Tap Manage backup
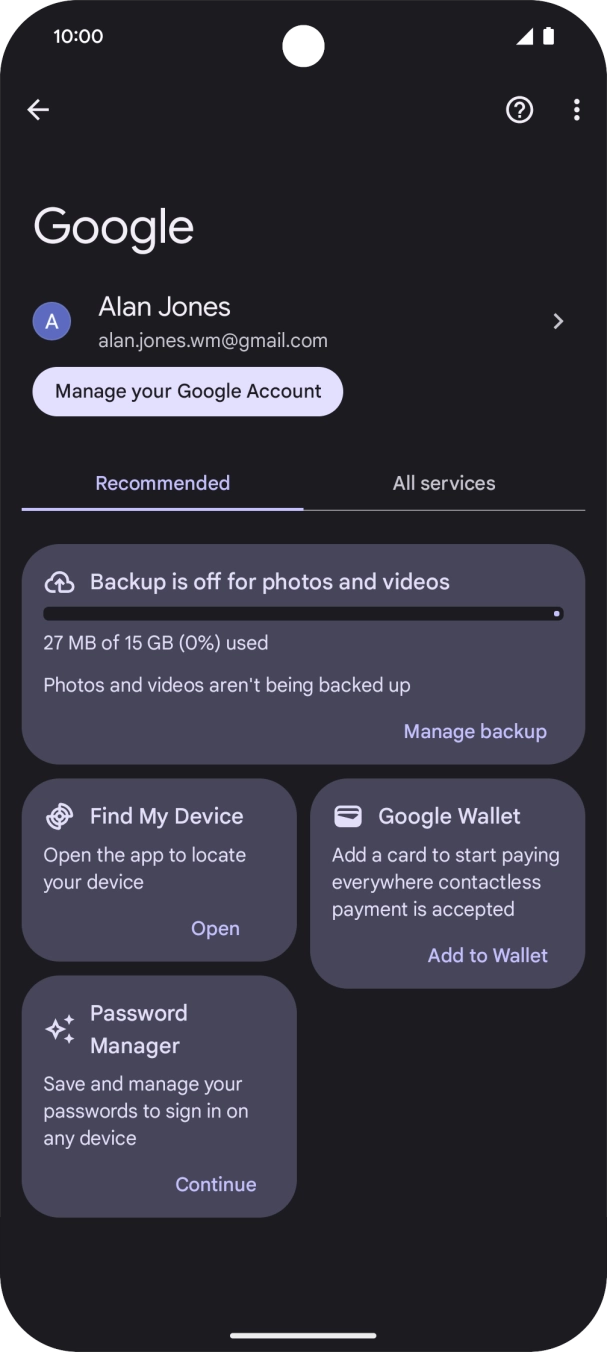The height and width of the screenshot is (1352, 607). click(x=475, y=731)
